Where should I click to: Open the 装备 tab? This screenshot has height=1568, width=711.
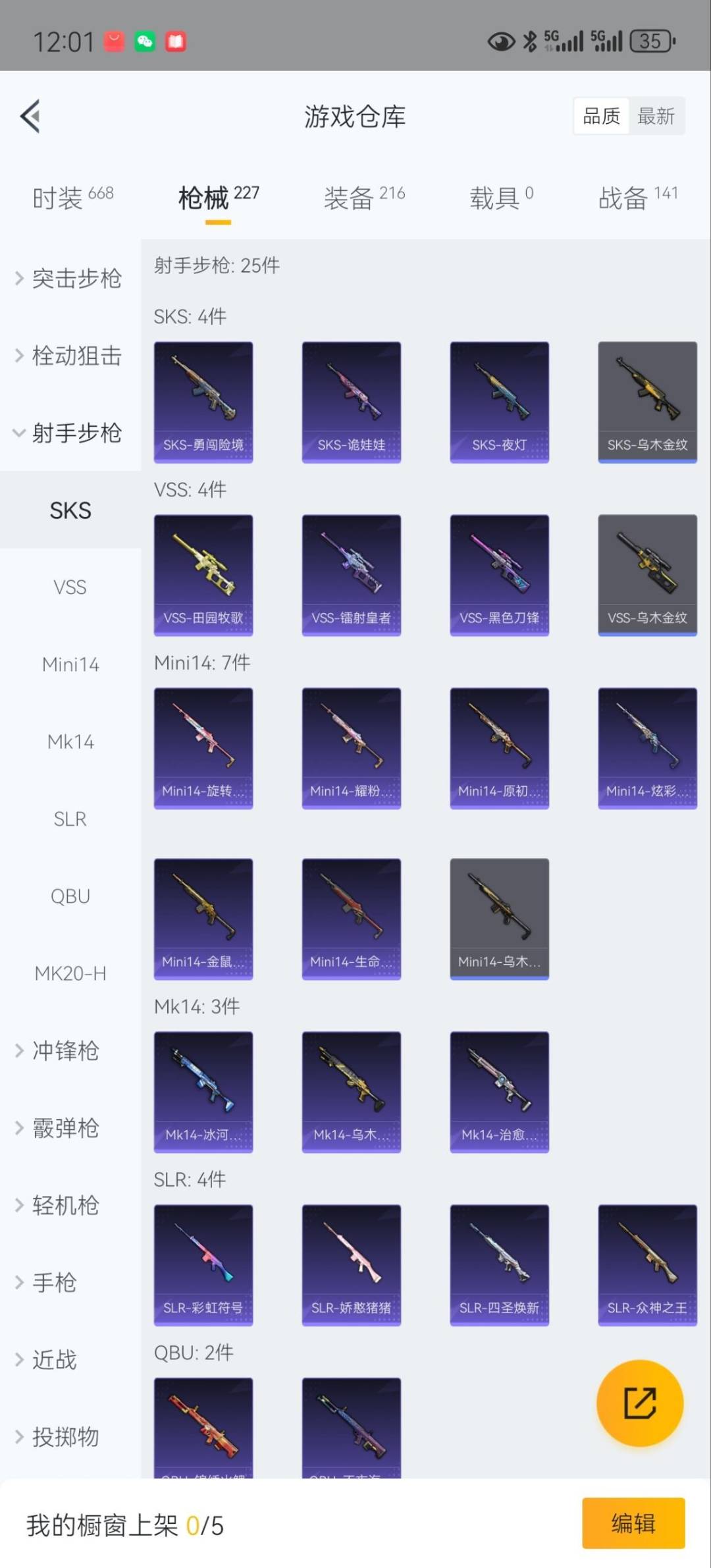[x=363, y=197]
